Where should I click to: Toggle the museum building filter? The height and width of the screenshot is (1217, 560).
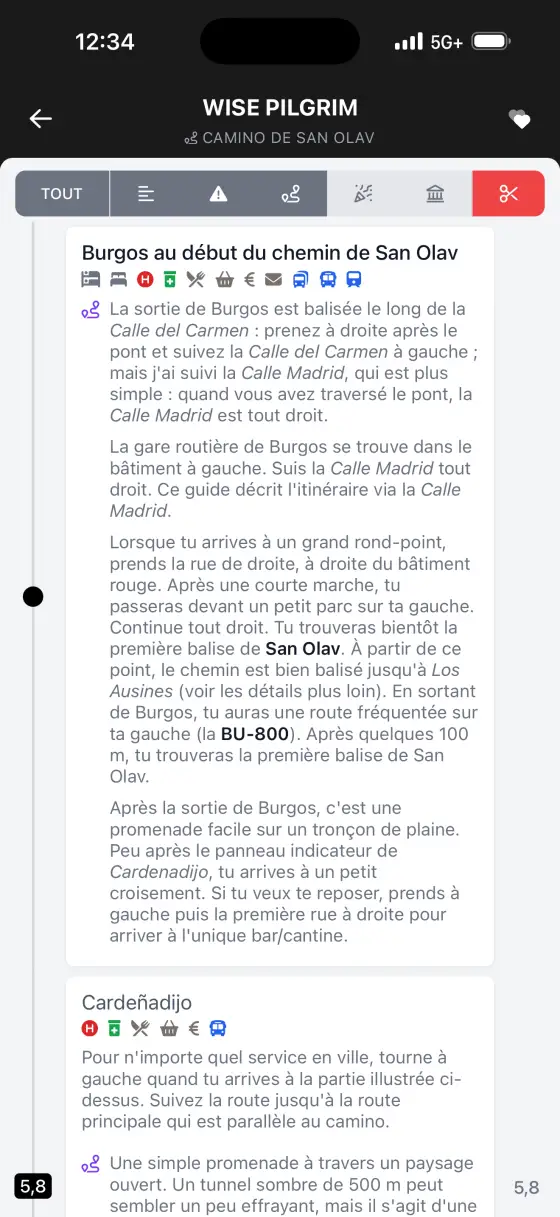[435, 194]
